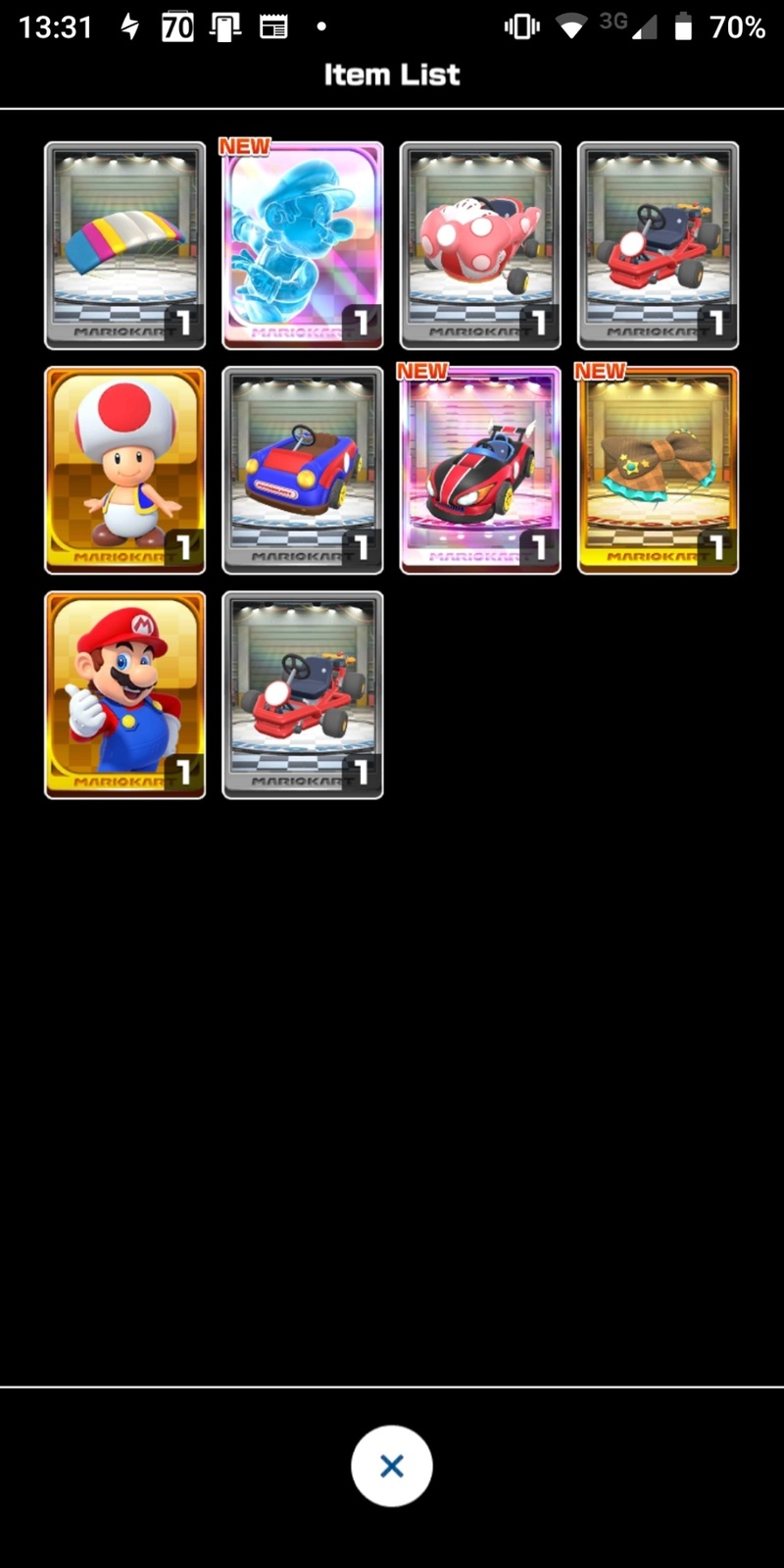
Task: View the new Ice Mario card
Action: [x=303, y=245]
